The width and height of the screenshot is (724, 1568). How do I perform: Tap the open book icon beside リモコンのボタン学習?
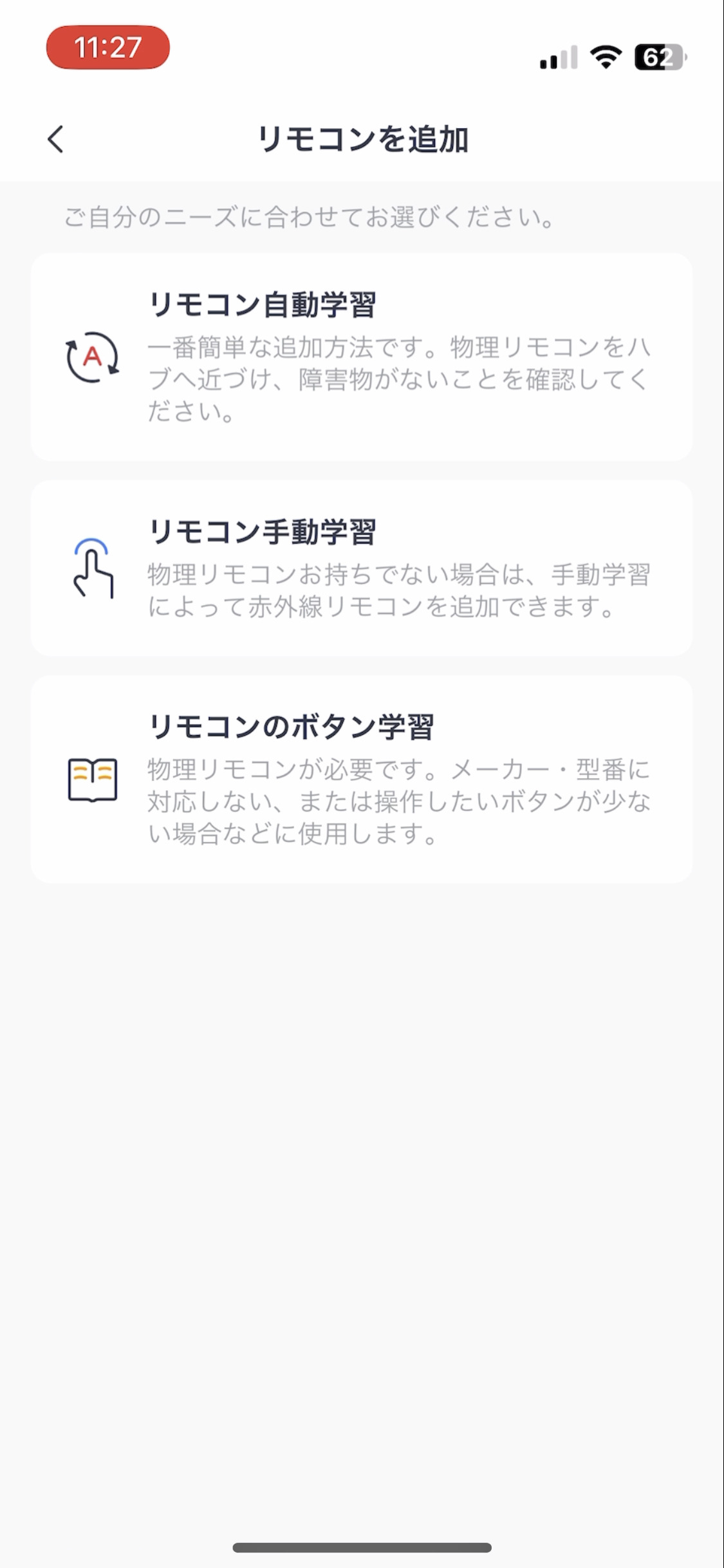tap(92, 779)
